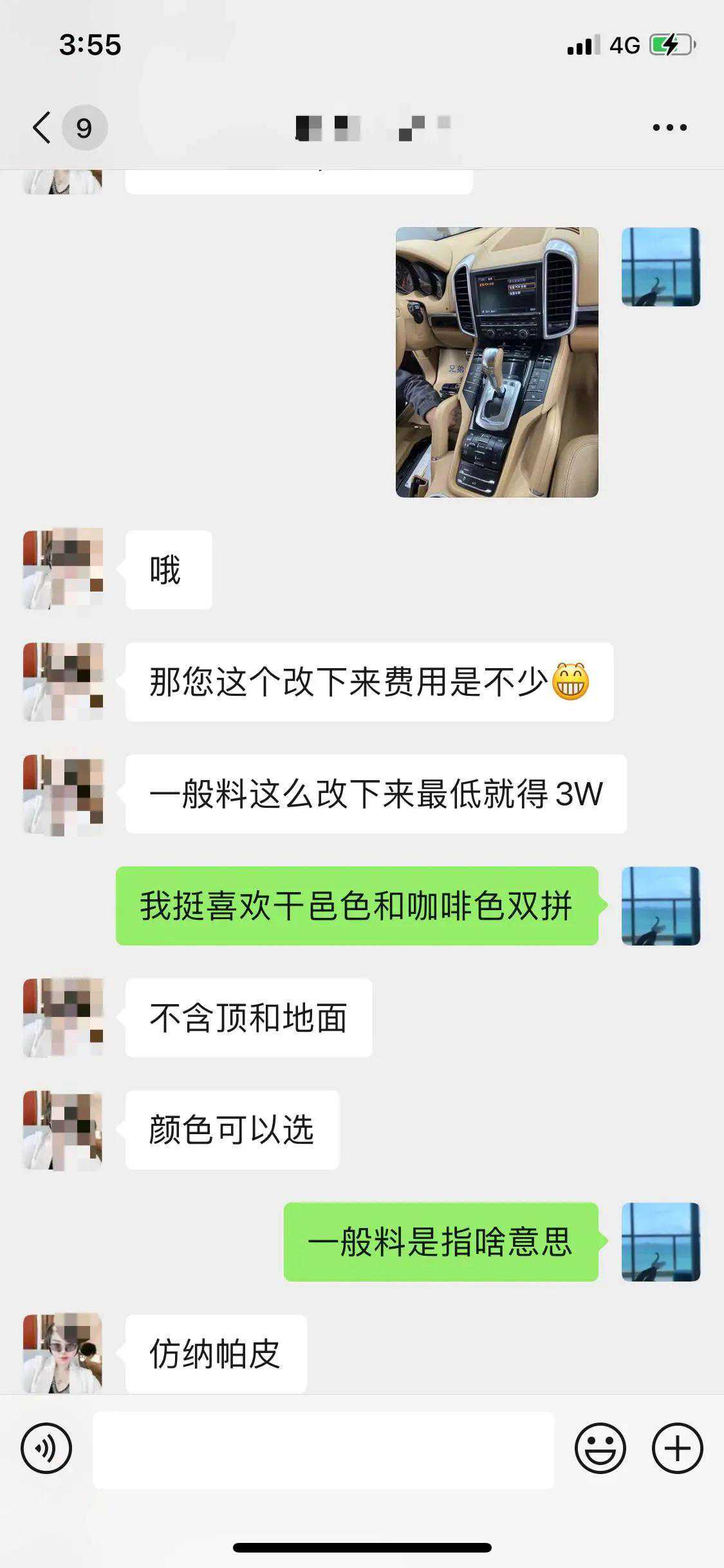The image size is (724, 1568).
Task: Open the plus attachments panel
Action: [677, 1448]
